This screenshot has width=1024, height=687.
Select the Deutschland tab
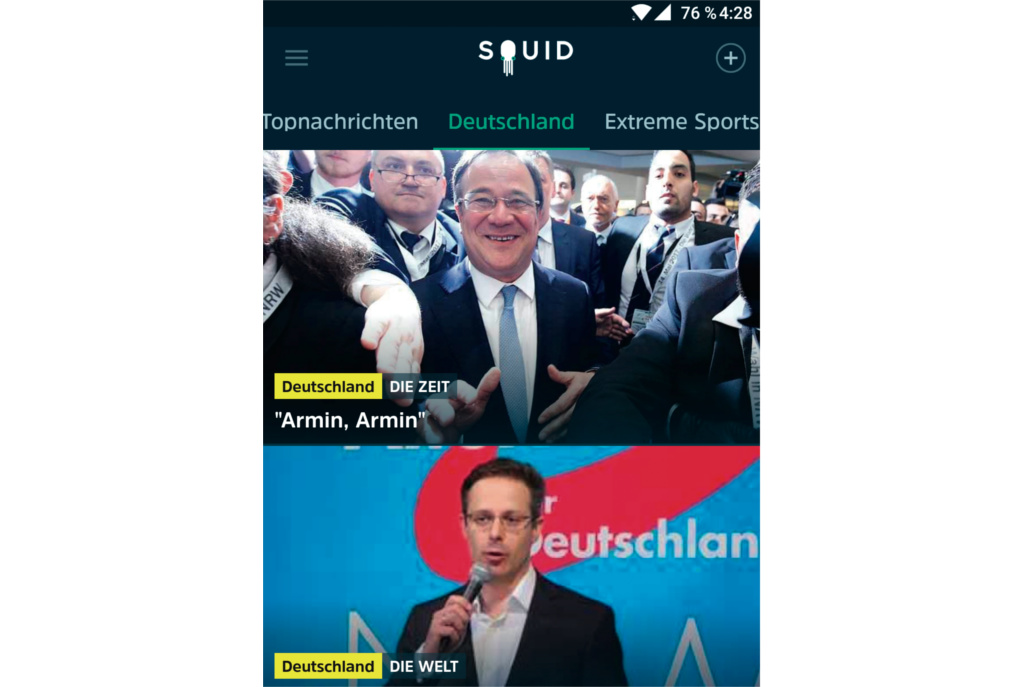click(x=511, y=122)
